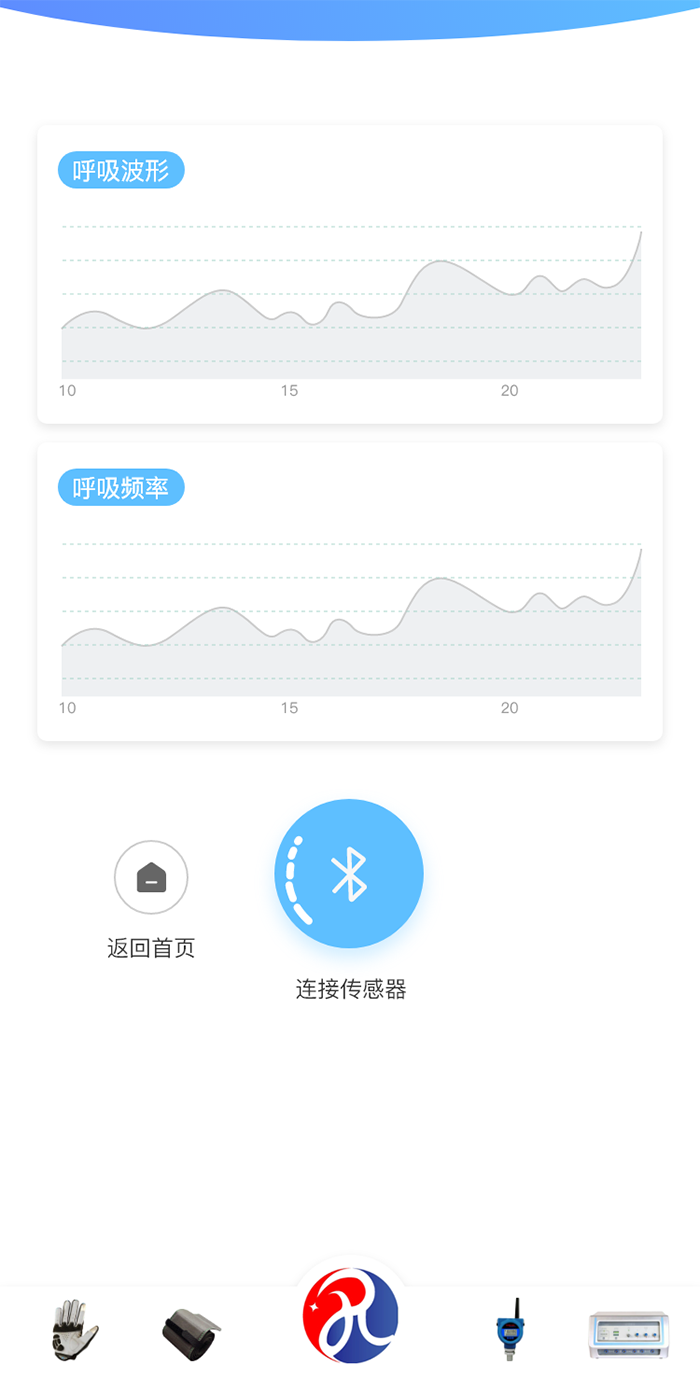Tap the center red-blue logo button
This screenshot has height=1378, width=700.
[350, 1315]
